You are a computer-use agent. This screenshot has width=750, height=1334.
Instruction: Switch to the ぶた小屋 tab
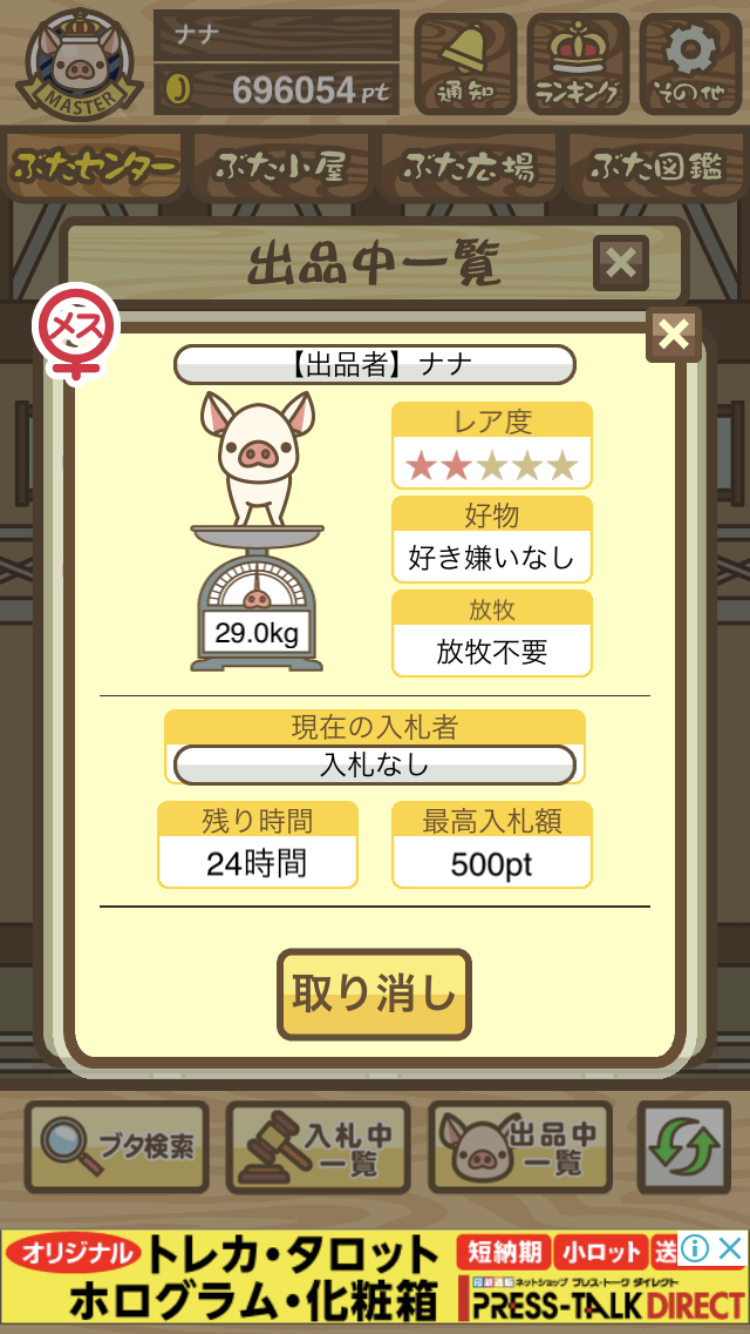coord(281,167)
